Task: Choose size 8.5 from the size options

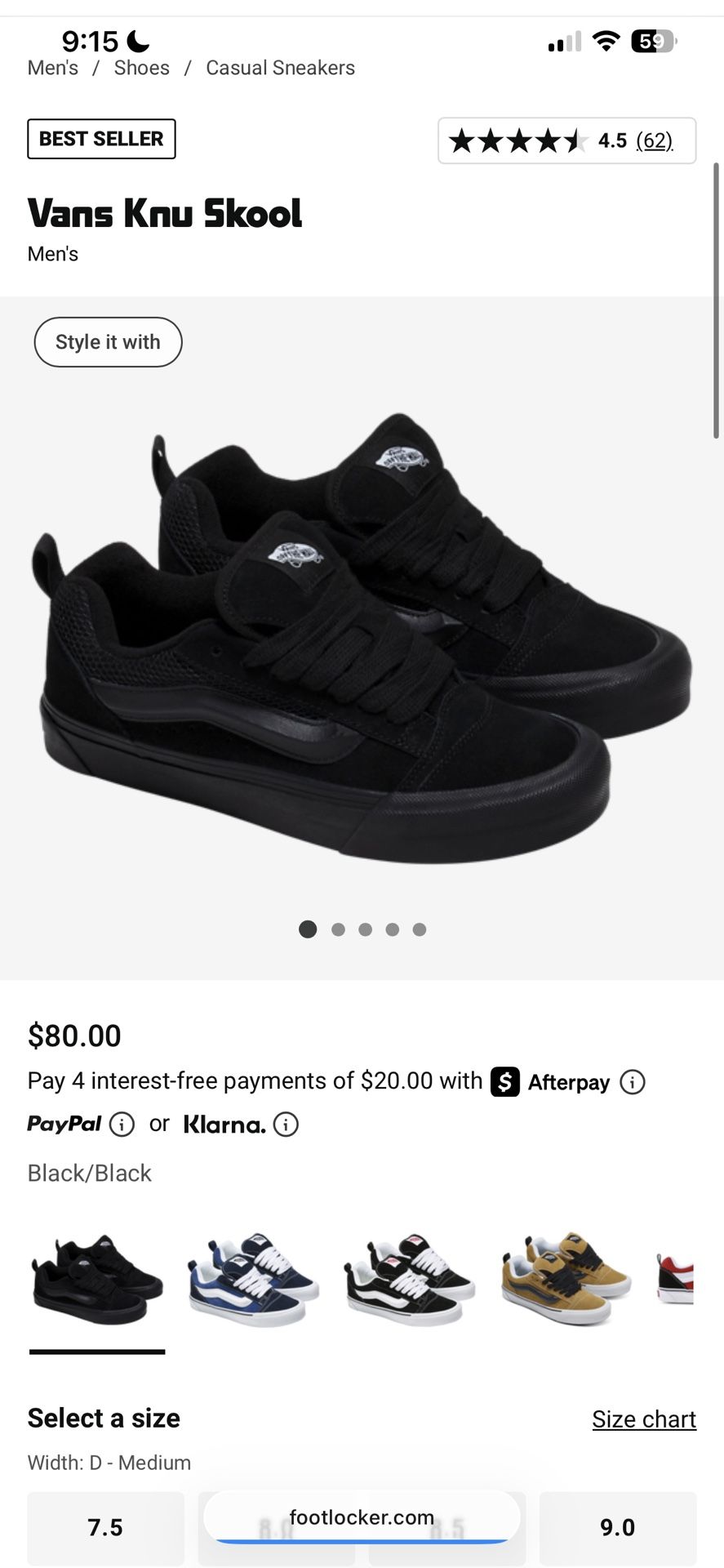Action: pos(447,1527)
